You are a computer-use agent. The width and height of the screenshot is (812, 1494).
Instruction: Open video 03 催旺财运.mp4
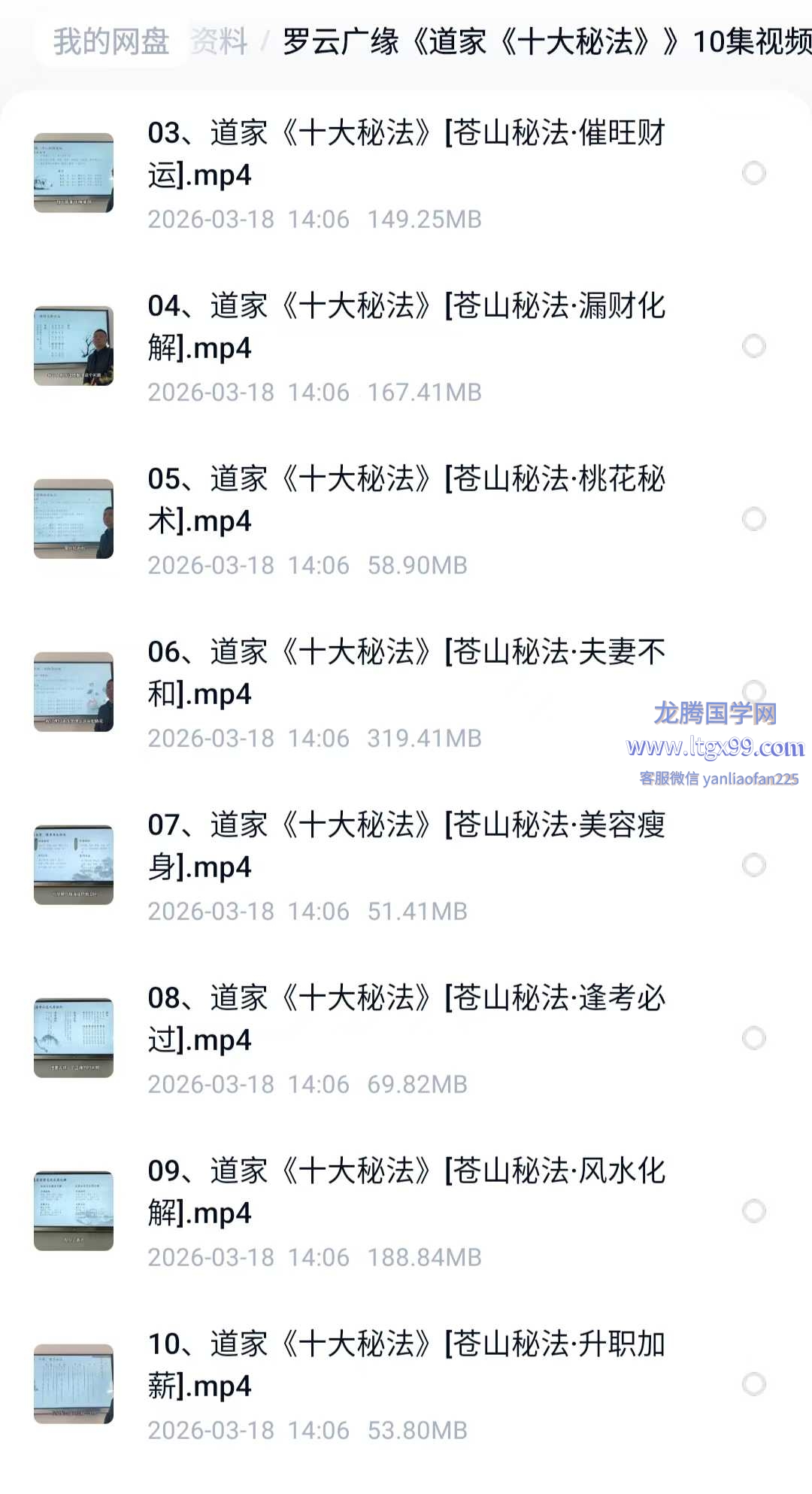(x=406, y=154)
